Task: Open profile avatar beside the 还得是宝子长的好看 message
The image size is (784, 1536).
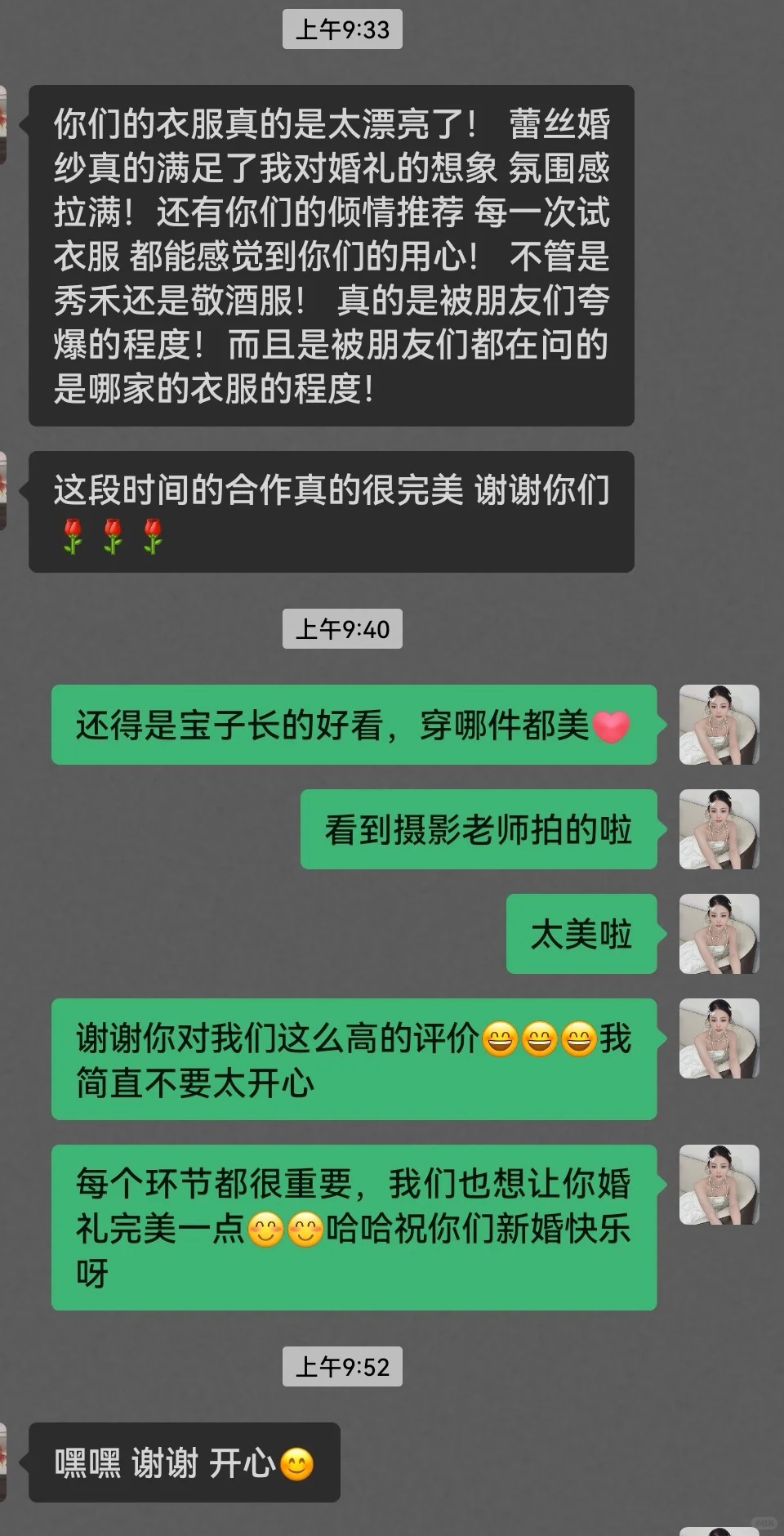Action: 719,725
